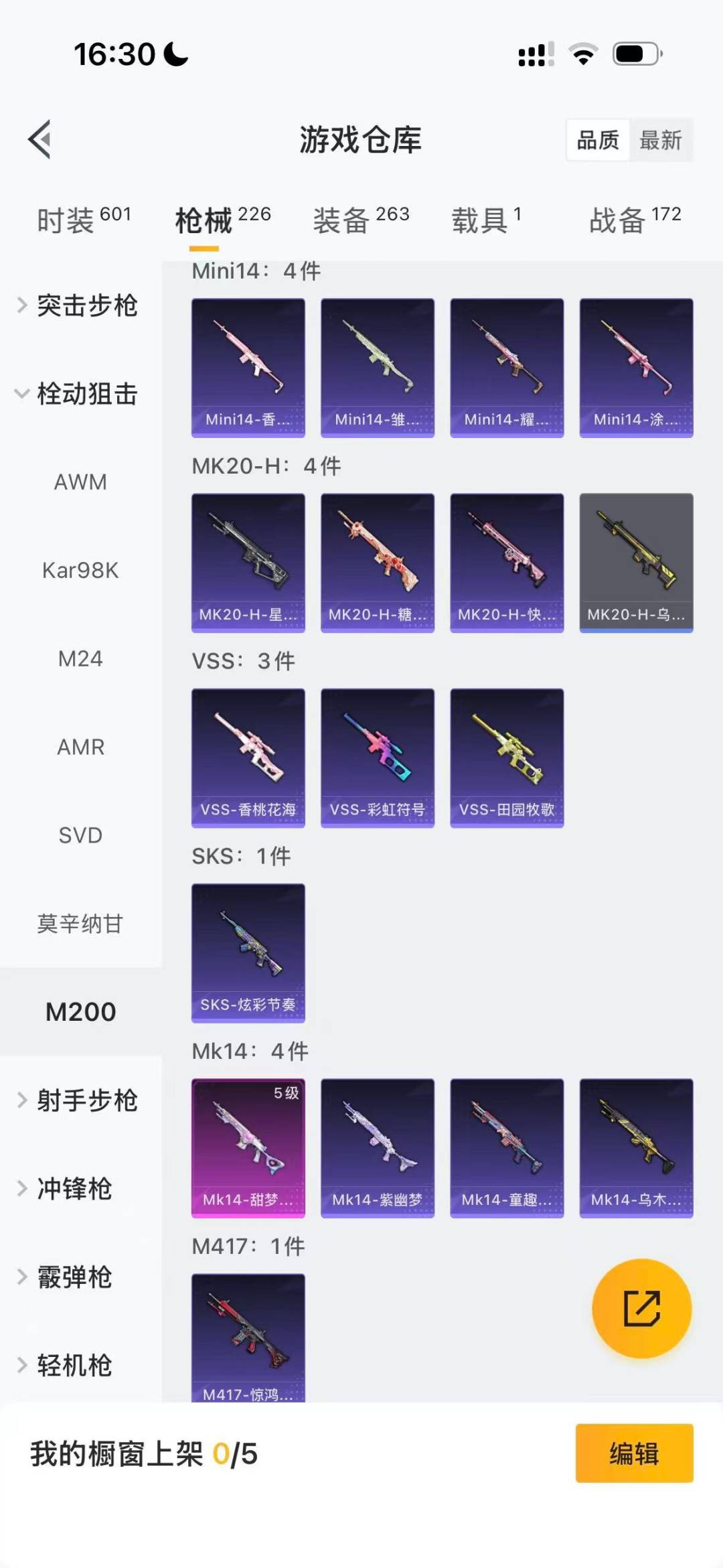Go back using the top-left arrow
The width and height of the screenshot is (723, 1568).
[40, 139]
